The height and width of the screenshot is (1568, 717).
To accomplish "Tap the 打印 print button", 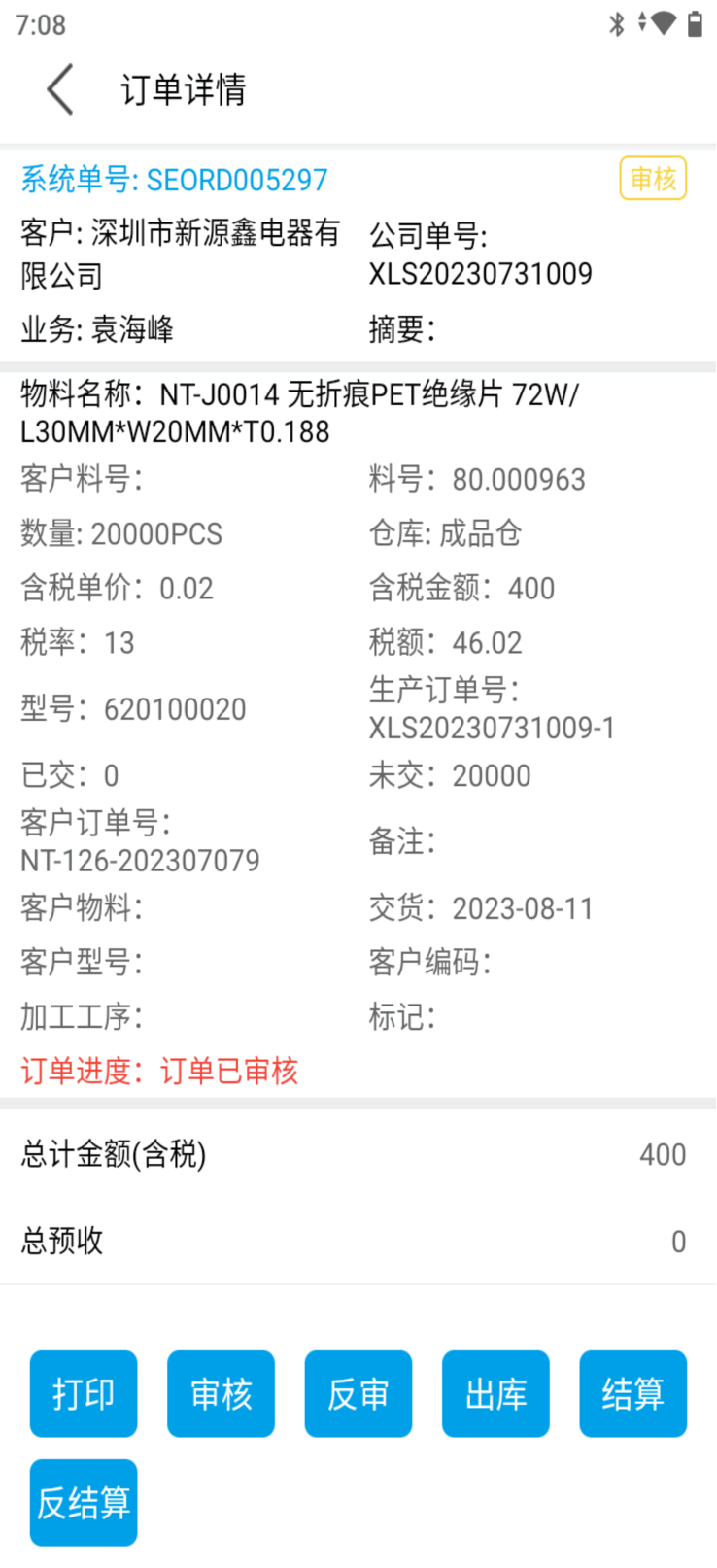I will [x=84, y=1394].
